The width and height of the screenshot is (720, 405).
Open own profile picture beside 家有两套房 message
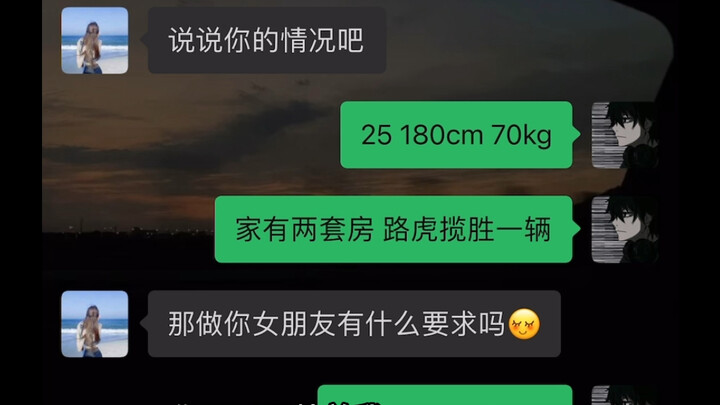pos(625,229)
